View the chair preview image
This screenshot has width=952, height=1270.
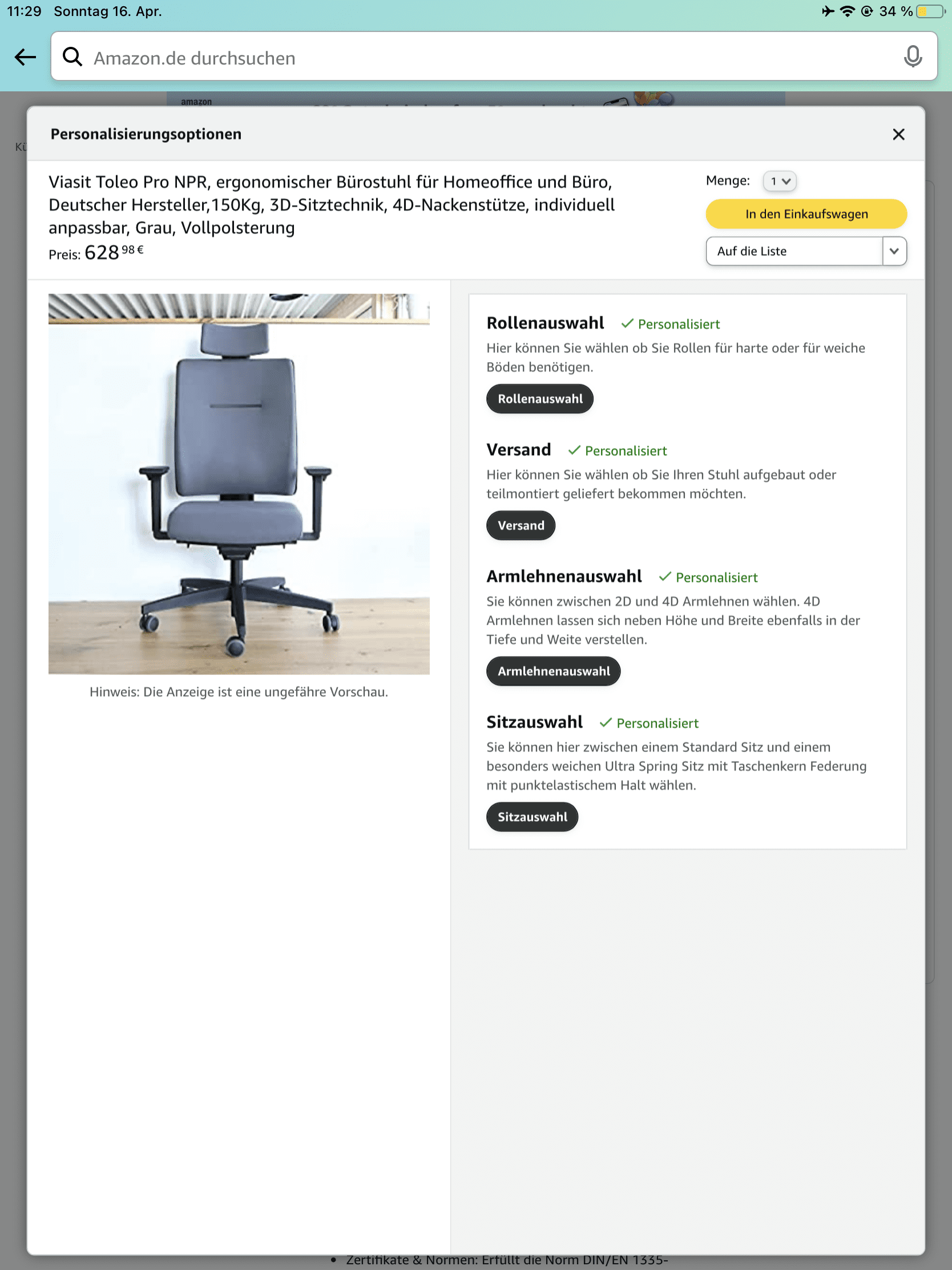click(239, 484)
